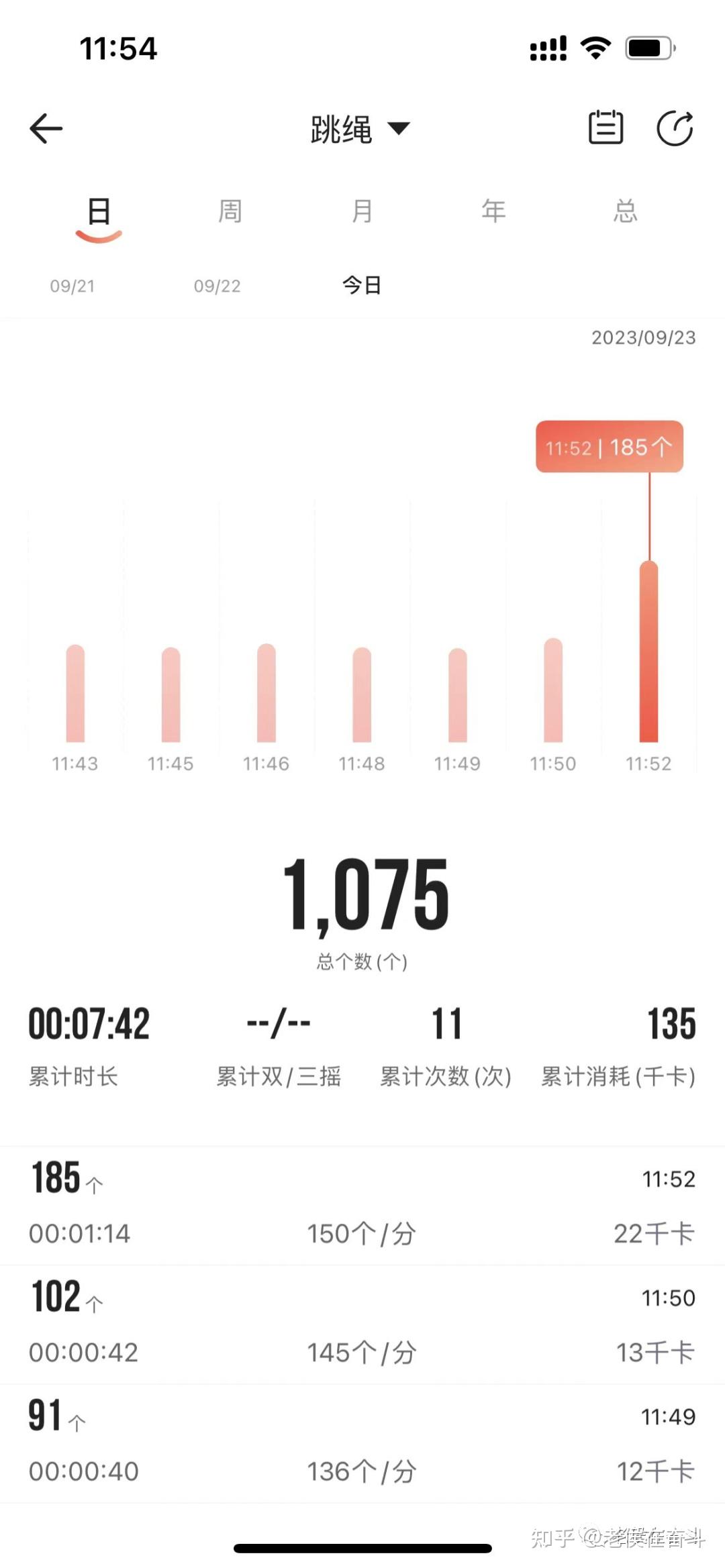Open the records list icon

(606, 127)
